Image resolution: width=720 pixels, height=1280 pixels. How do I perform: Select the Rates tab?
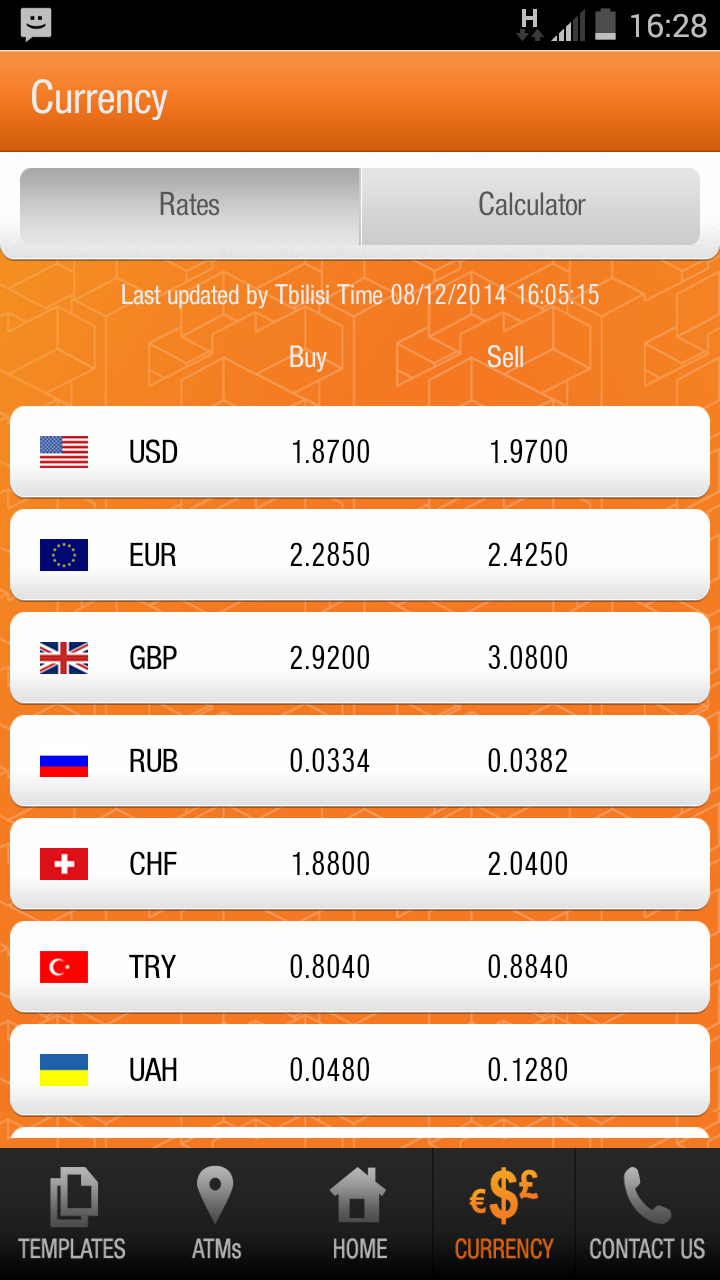189,206
